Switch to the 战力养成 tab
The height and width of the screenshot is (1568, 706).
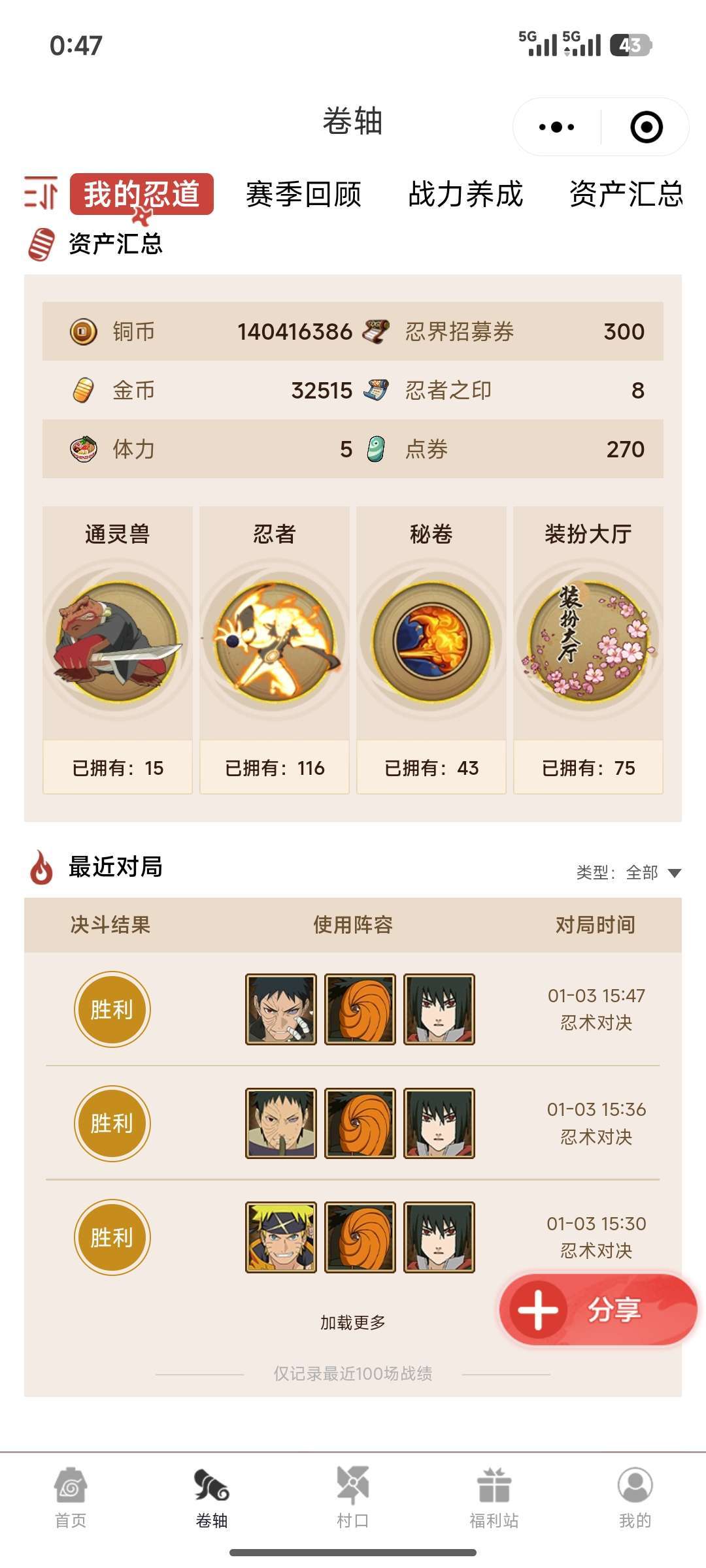pyautogui.click(x=465, y=194)
